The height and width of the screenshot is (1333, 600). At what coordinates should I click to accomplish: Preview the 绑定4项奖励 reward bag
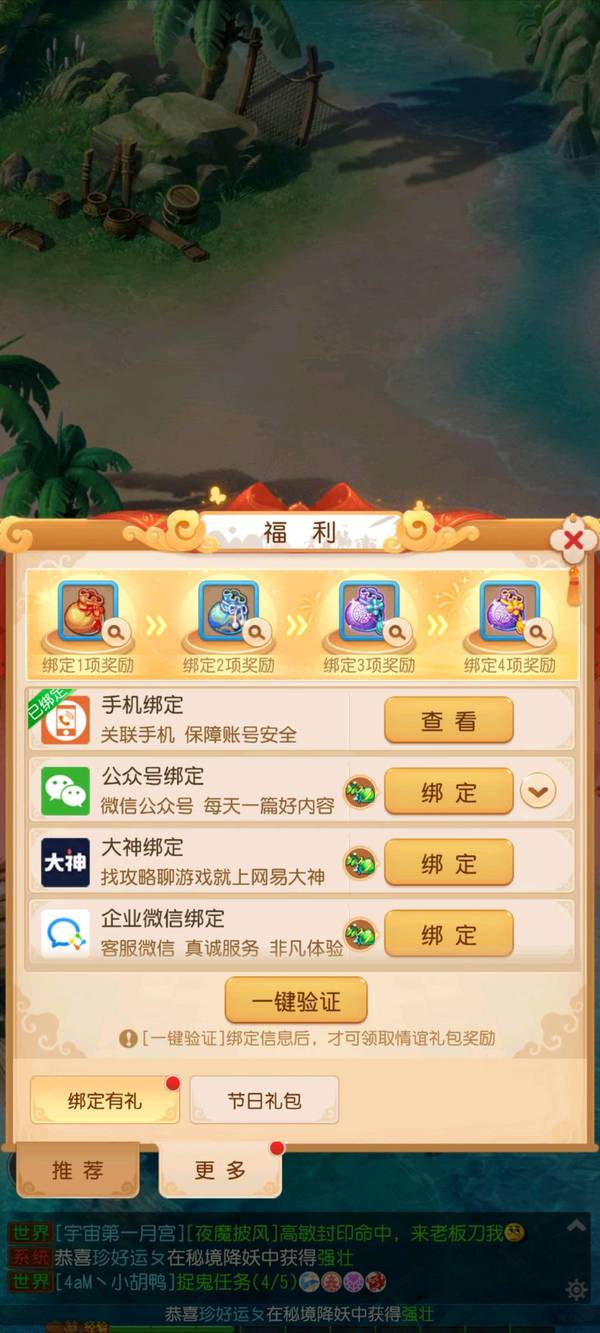pyautogui.click(x=510, y=613)
